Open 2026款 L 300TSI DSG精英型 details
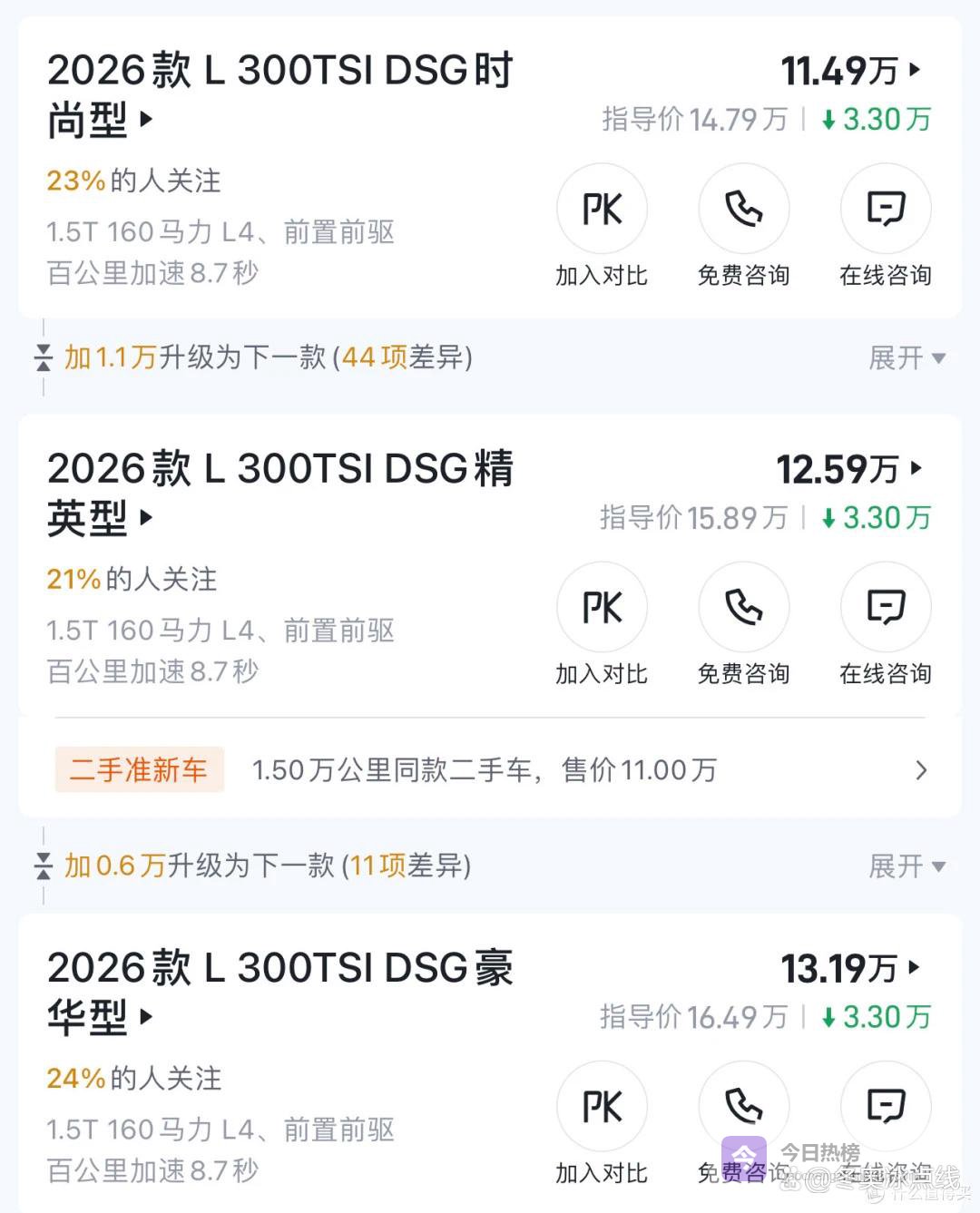This screenshot has width=980, height=1213. click(279, 493)
